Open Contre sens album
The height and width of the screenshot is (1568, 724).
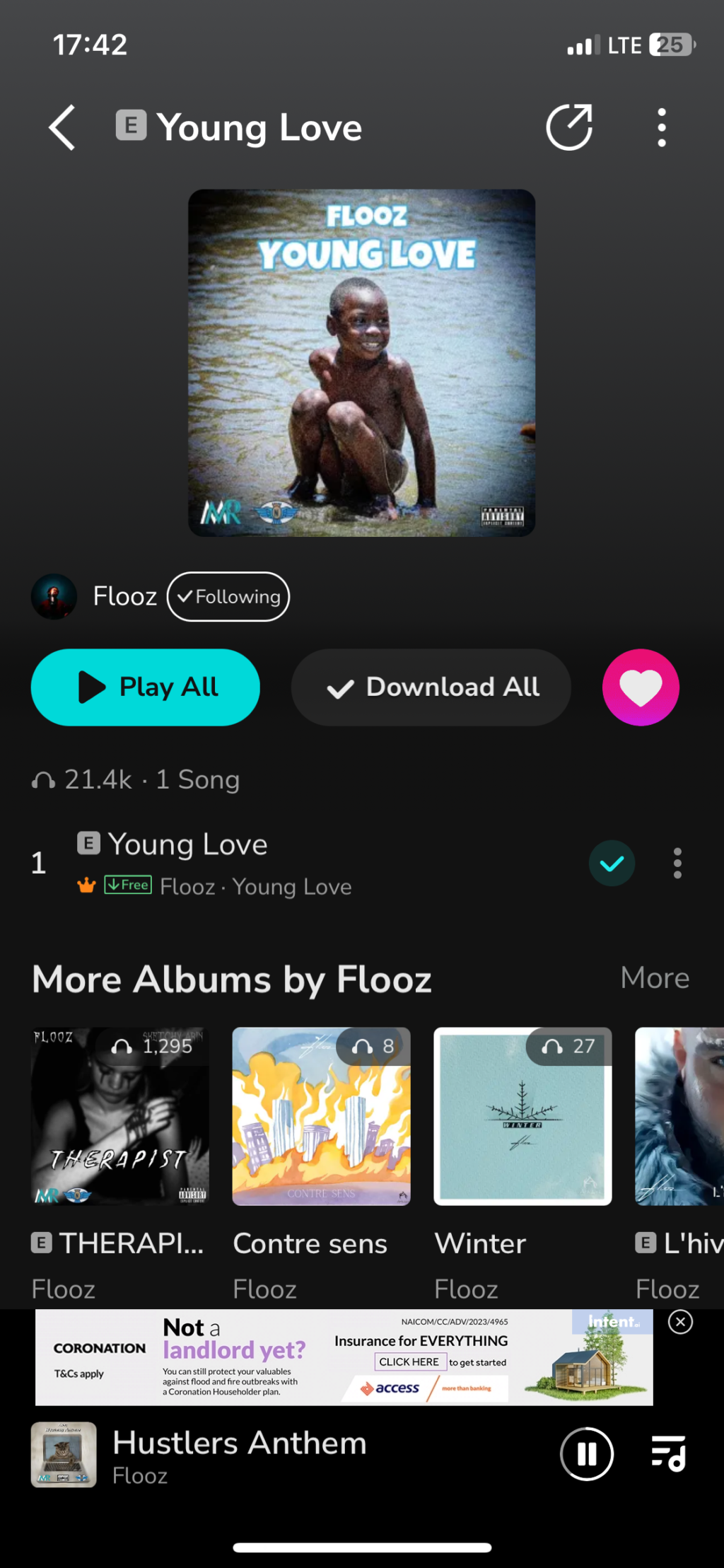(321, 1116)
